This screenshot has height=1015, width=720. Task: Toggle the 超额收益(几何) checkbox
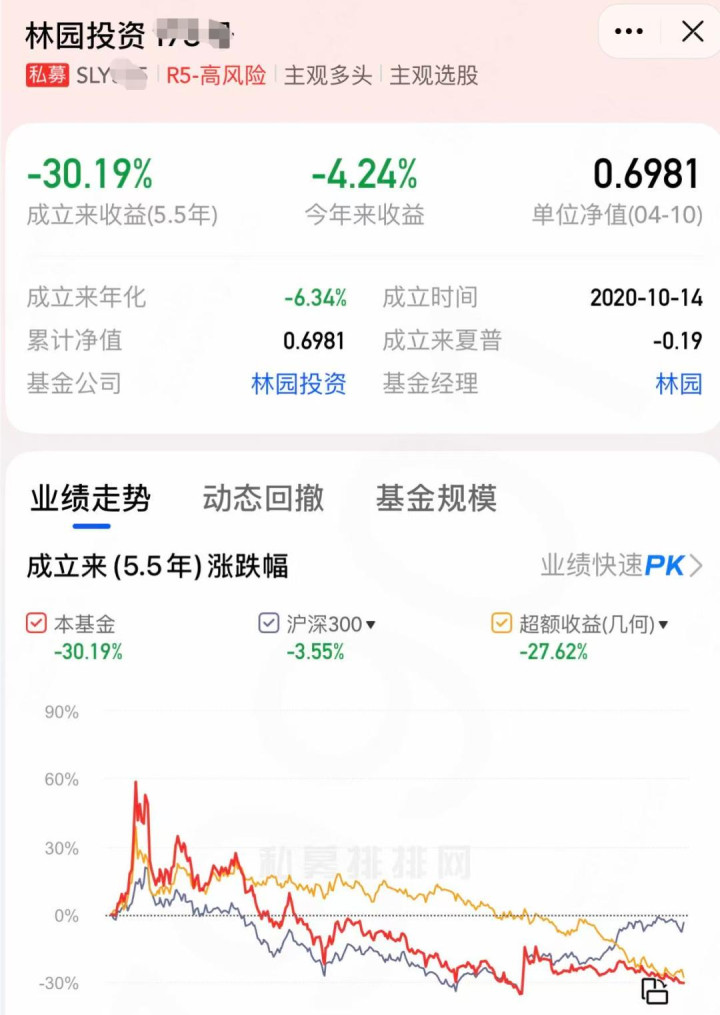(x=502, y=624)
